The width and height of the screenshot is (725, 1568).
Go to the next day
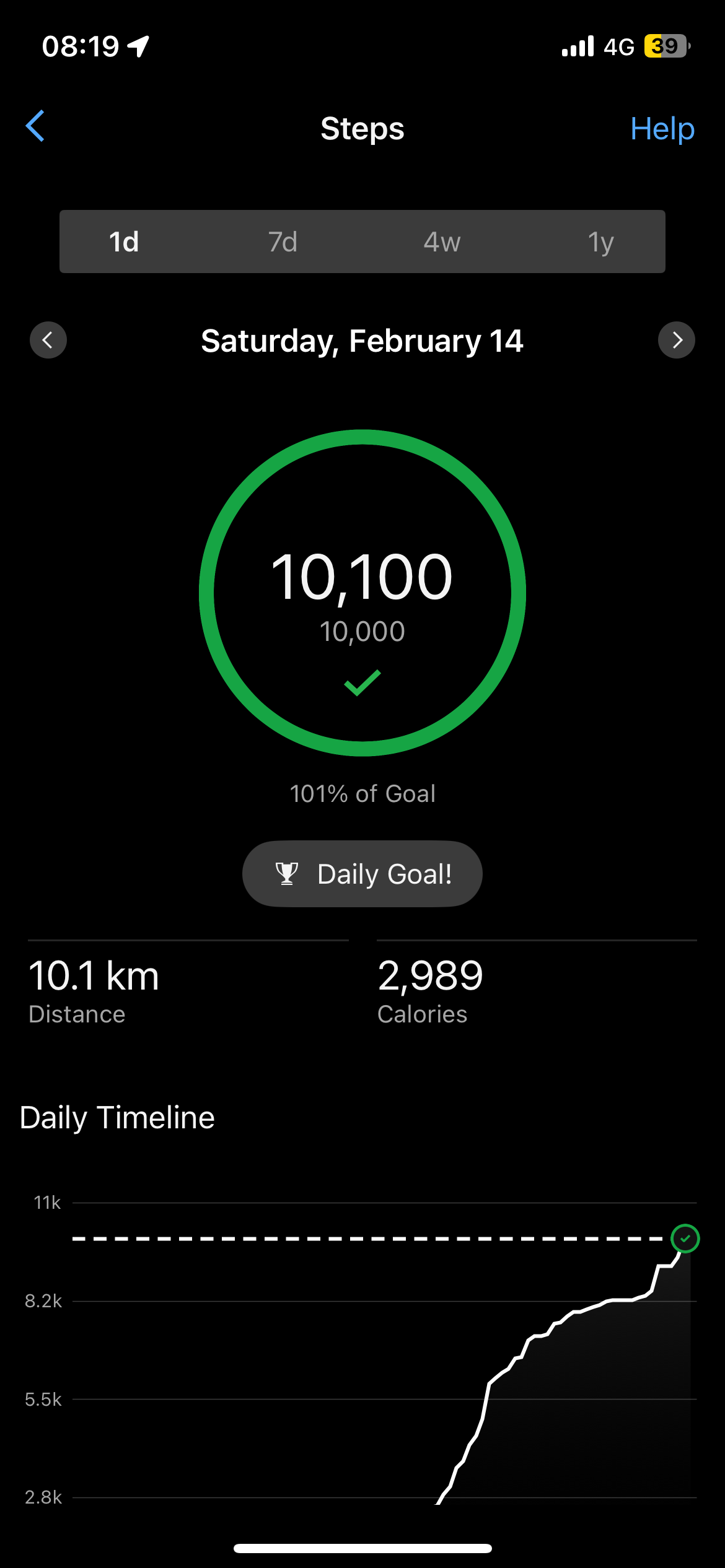tap(677, 340)
